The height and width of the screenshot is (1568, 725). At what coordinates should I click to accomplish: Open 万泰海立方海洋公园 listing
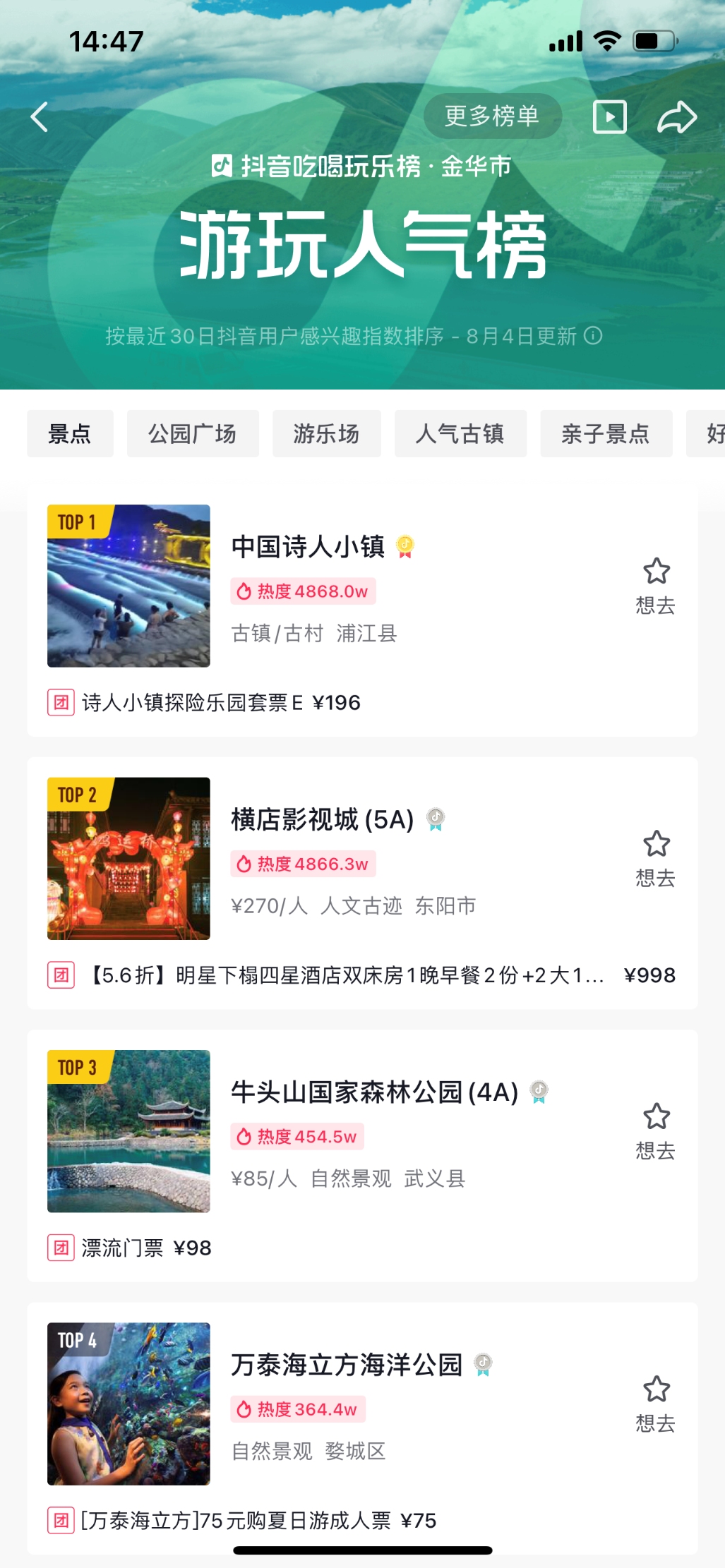[x=346, y=1365]
